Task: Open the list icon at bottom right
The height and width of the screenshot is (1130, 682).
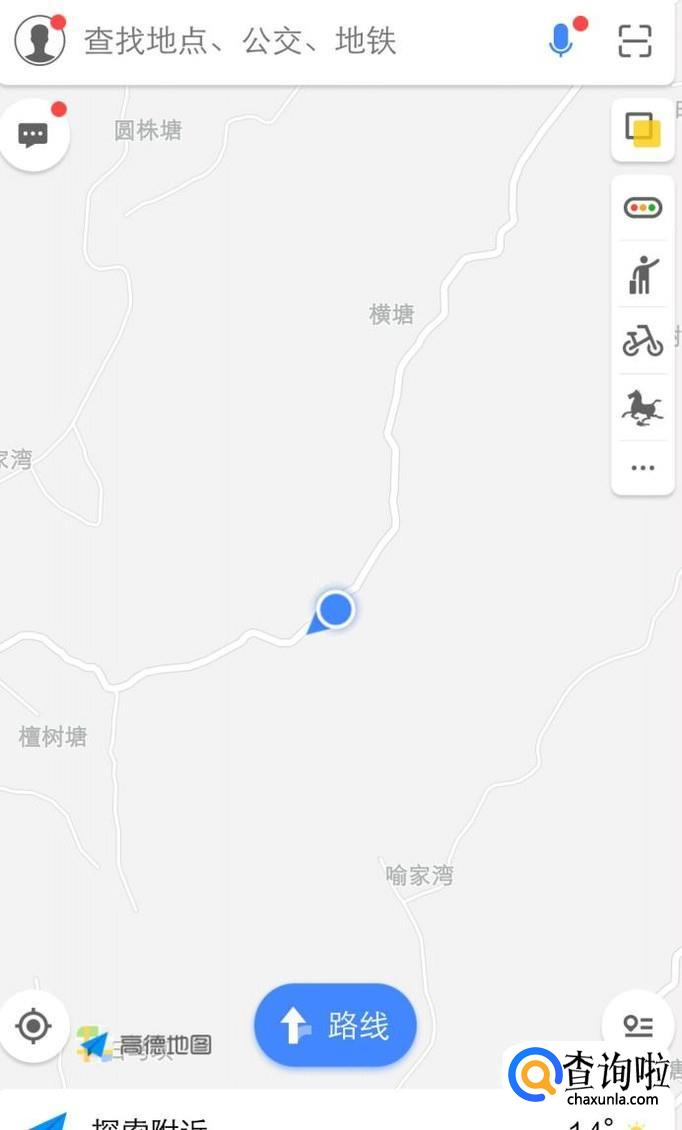Action: (x=637, y=1025)
